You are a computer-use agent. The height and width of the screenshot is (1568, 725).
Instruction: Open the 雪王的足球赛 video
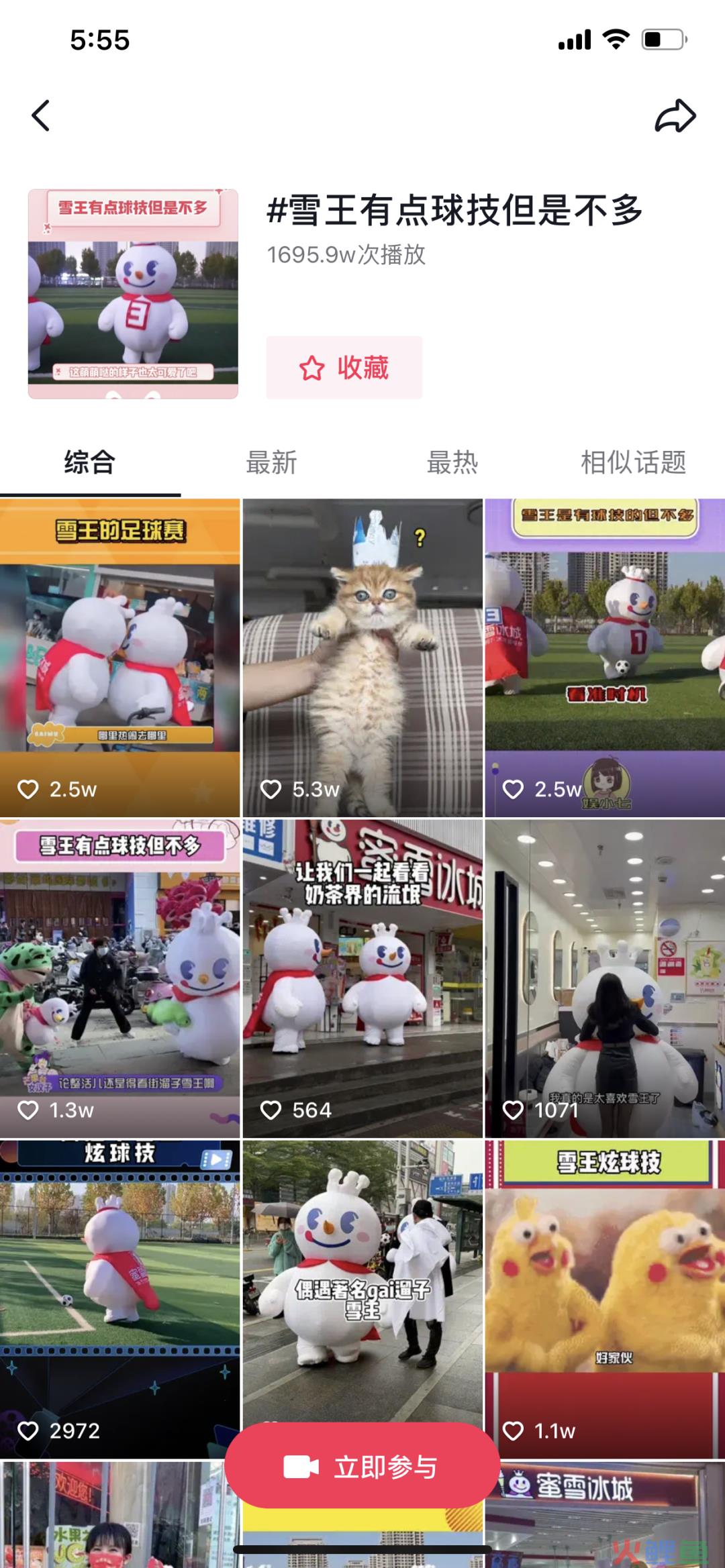pyautogui.click(x=119, y=658)
